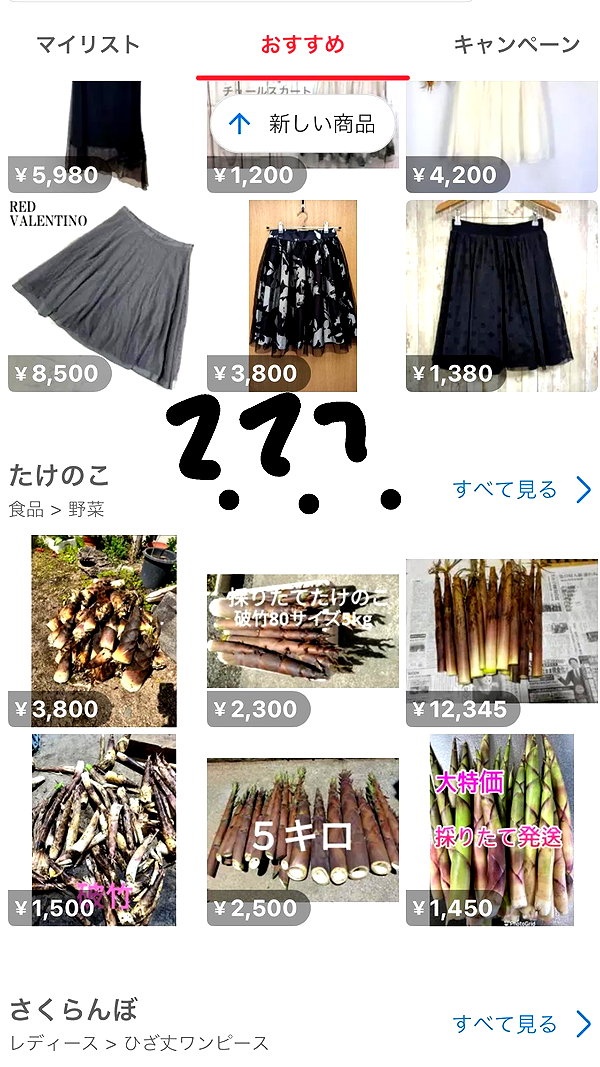Switch to the キャンペーン tab
The width and height of the screenshot is (600, 1067).
516,45
